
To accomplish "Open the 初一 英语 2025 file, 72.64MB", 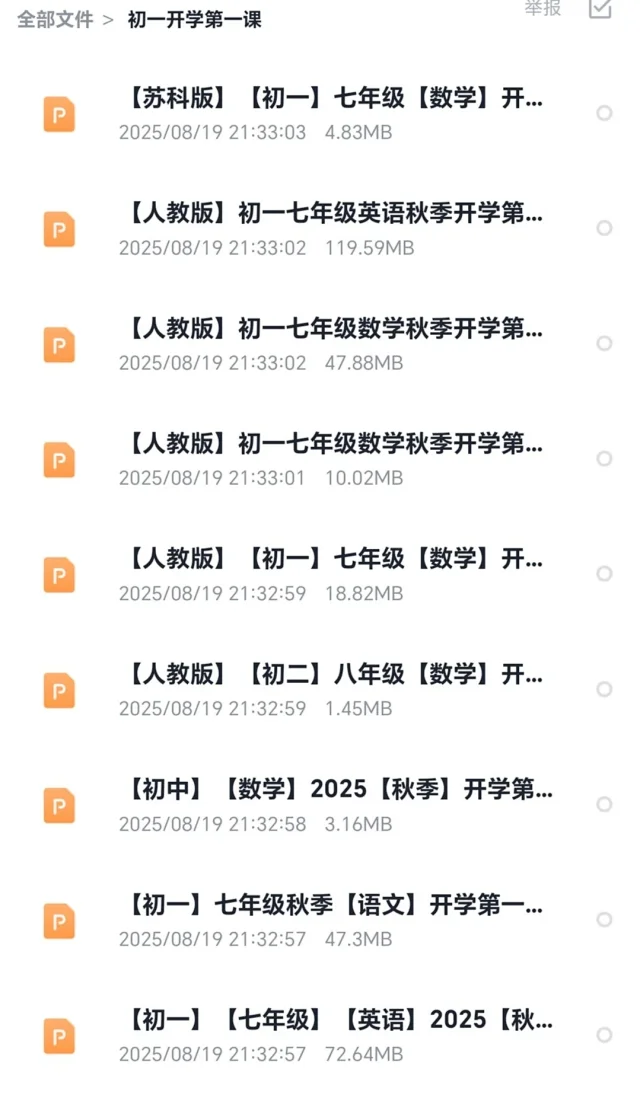I will [x=320, y=1036].
